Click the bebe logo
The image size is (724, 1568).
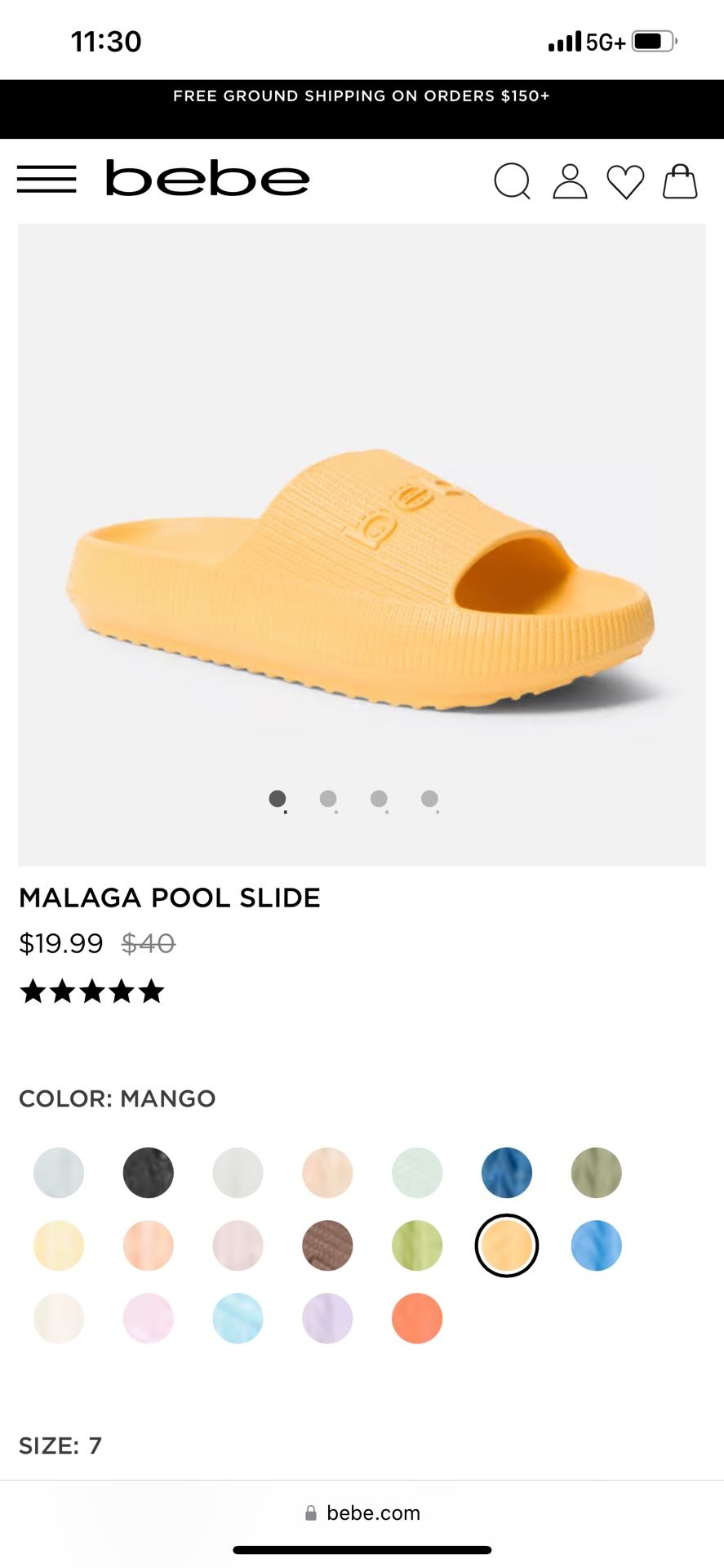coord(208,178)
